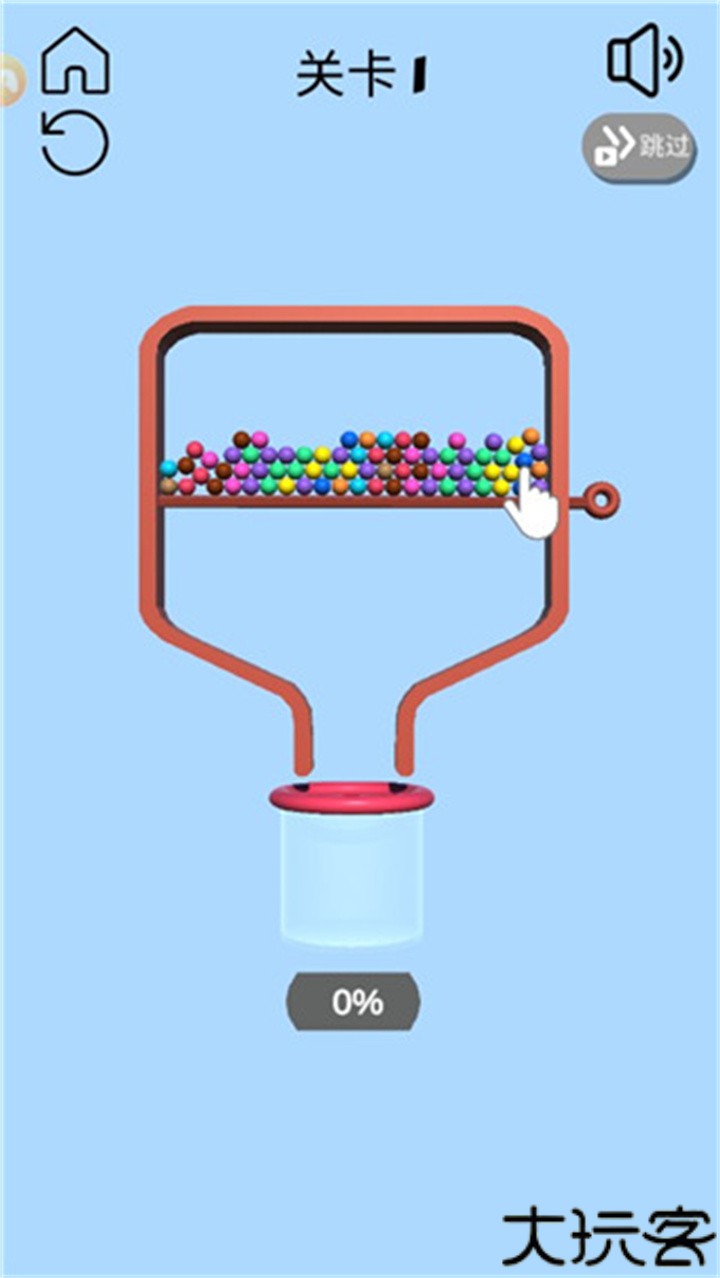Mute the game sound
The height and width of the screenshot is (1278, 720).
[x=644, y=60]
